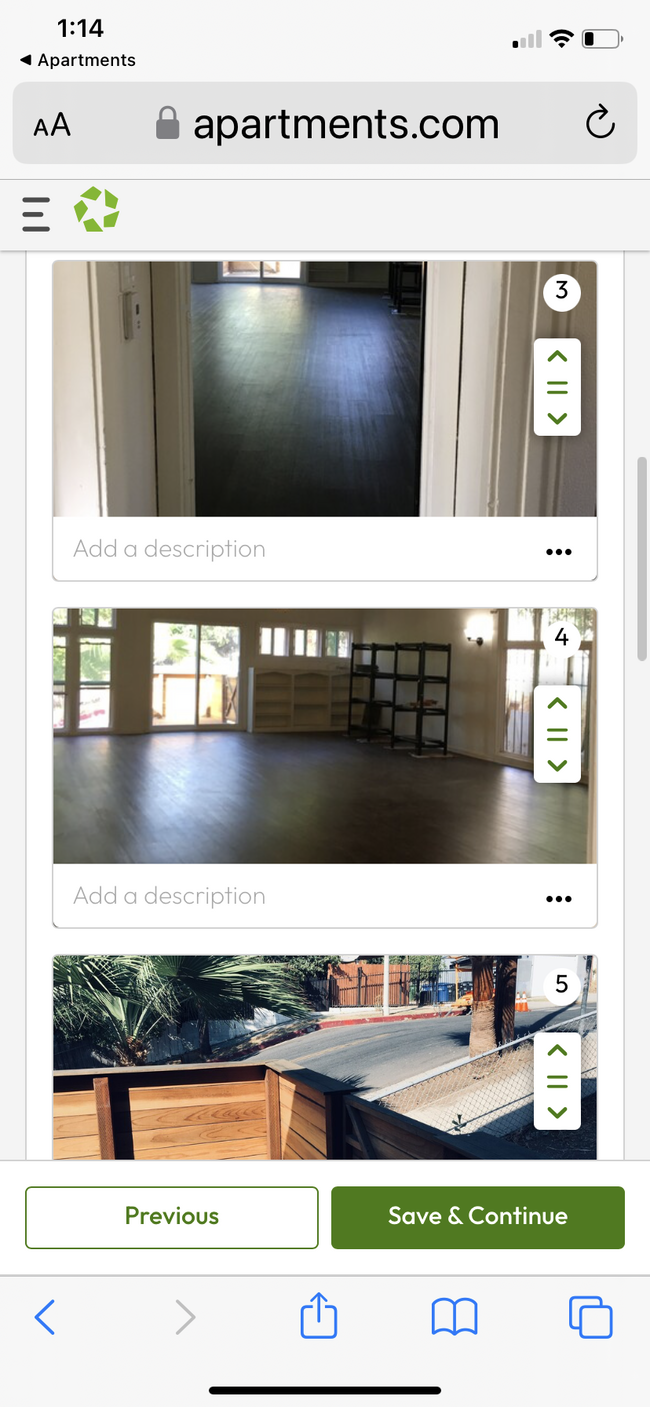Viewport: 650px width, 1407px height.
Task: Show open Safari tabs
Action: [x=590, y=1317]
